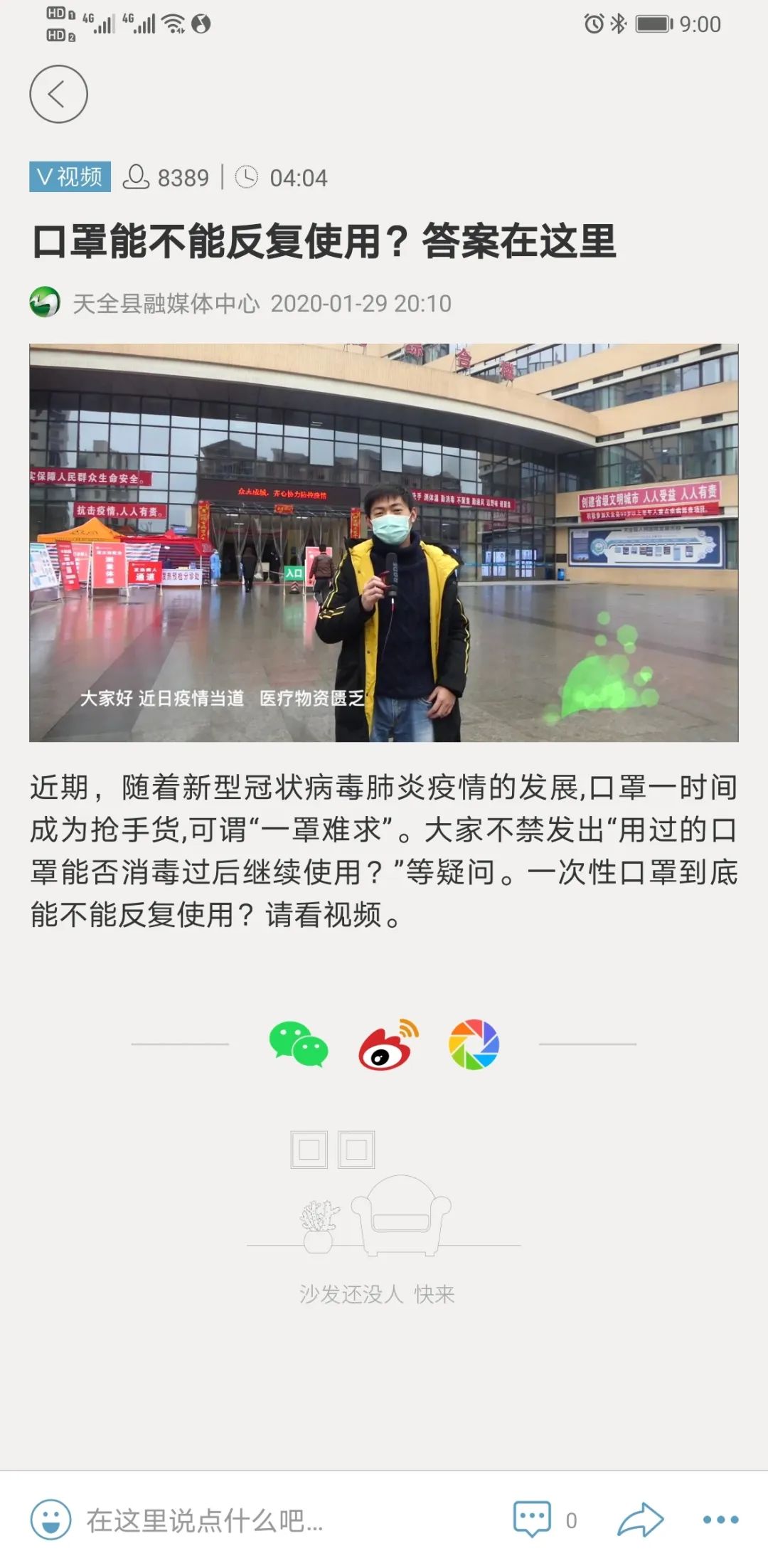Share the article to WeChat
This screenshot has width=768, height=1568.
pyautogui.click(x=299, y=1044)
